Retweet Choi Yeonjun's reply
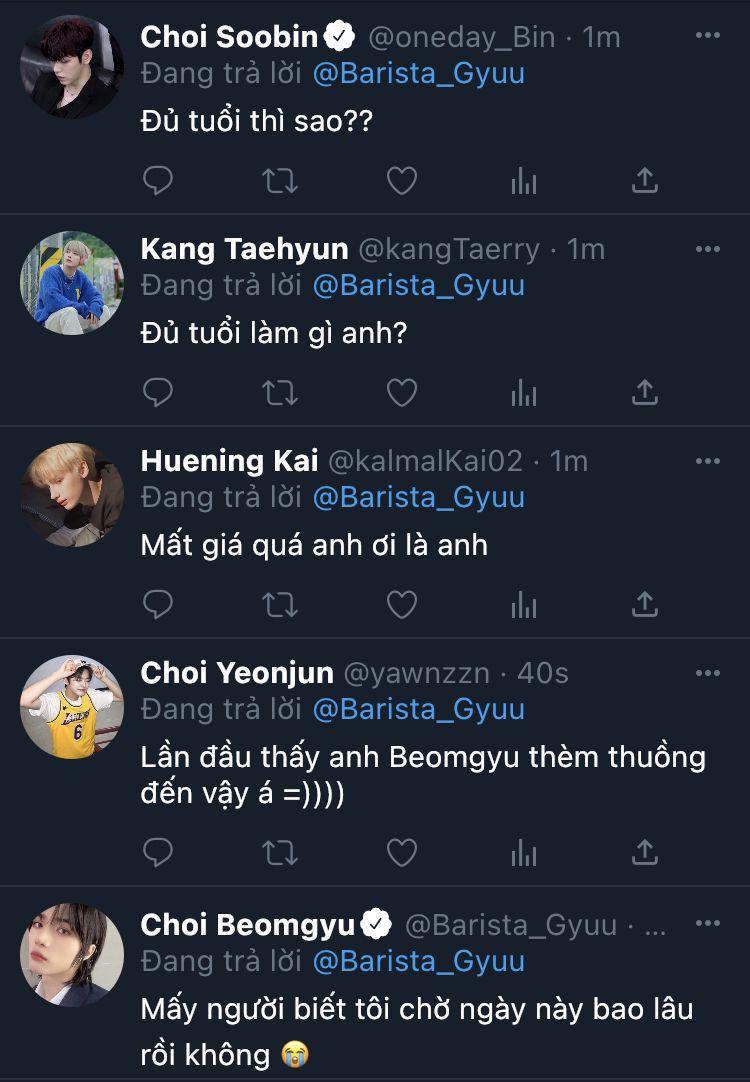Image resolution: width=750 pixels, height=1082 pixels. point(280,852)
